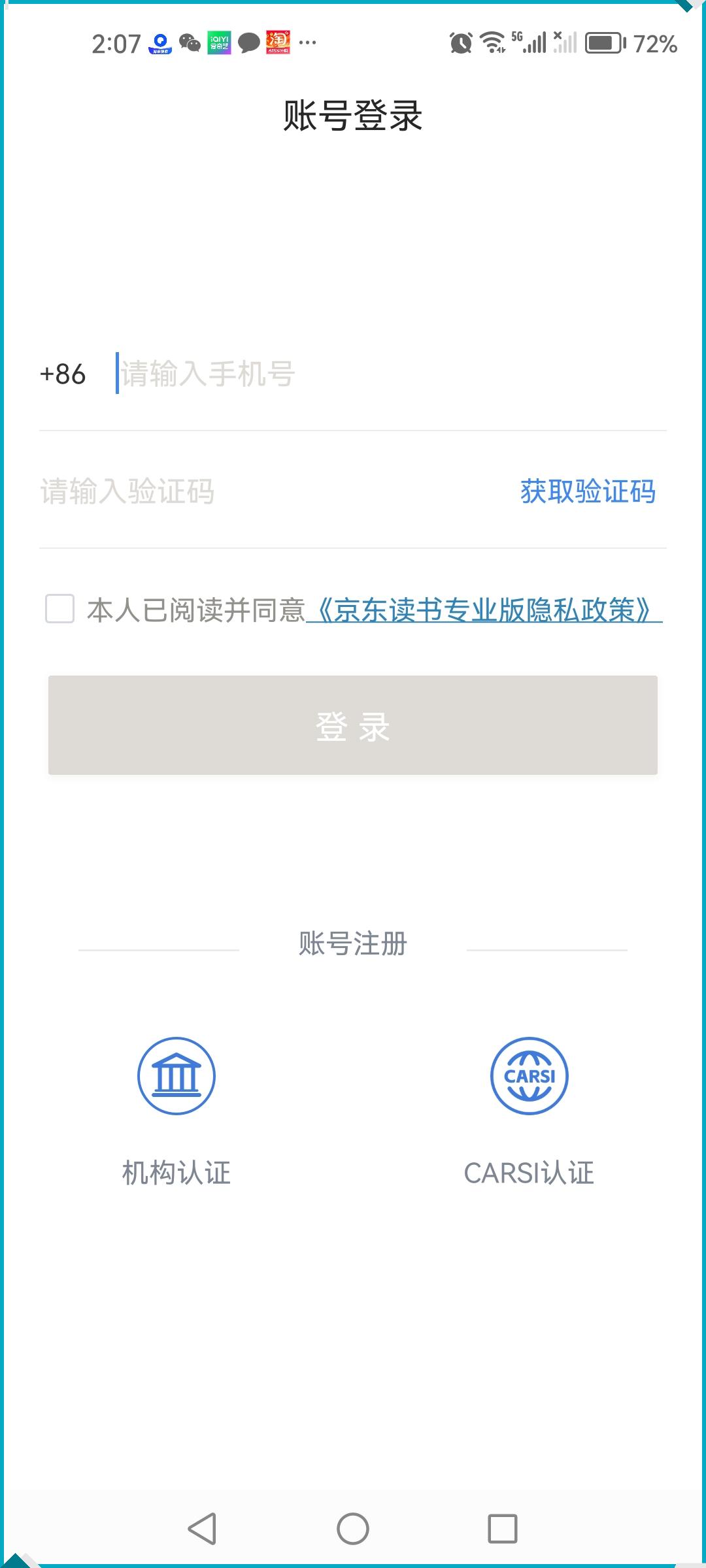Choose CARSI认证 login option
This screenshot has width=706, height=1568.
529,1077
